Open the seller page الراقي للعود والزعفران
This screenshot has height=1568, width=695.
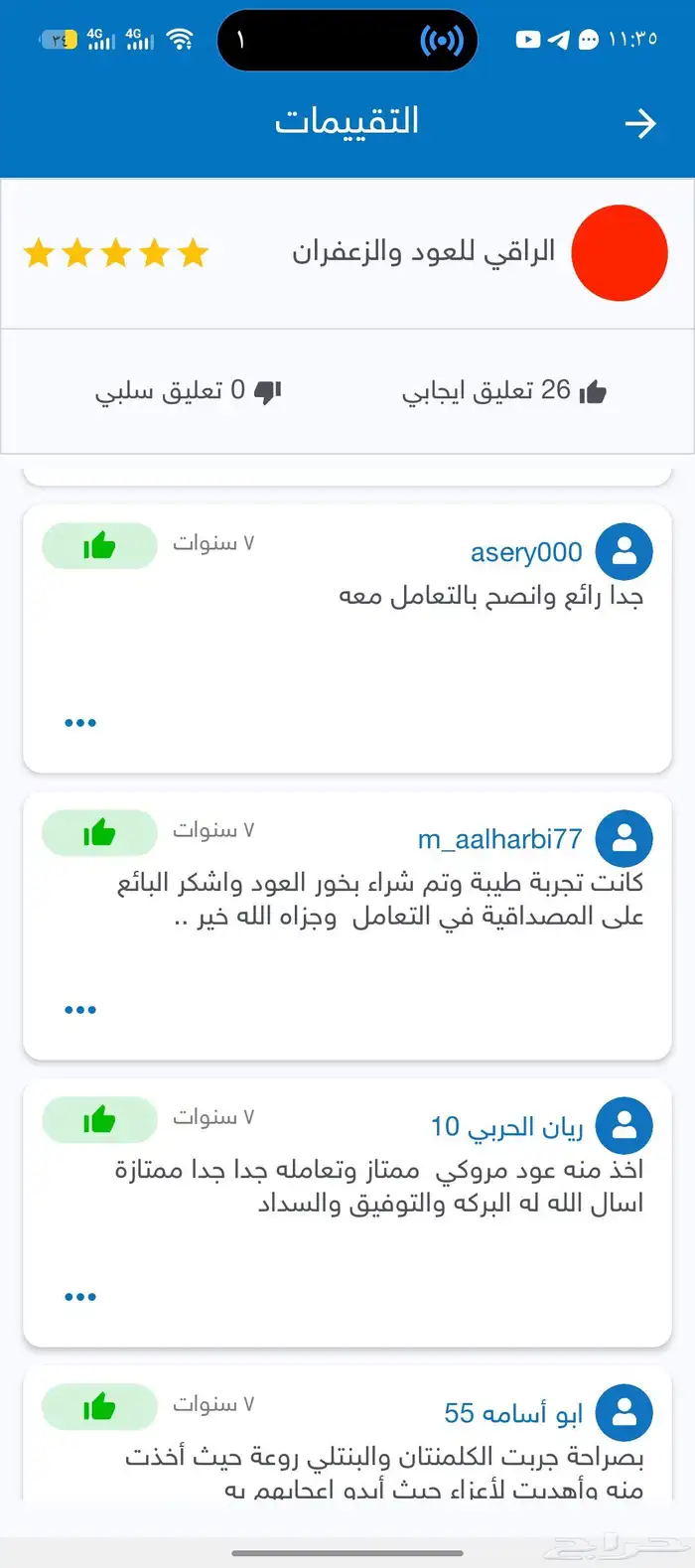424,252
